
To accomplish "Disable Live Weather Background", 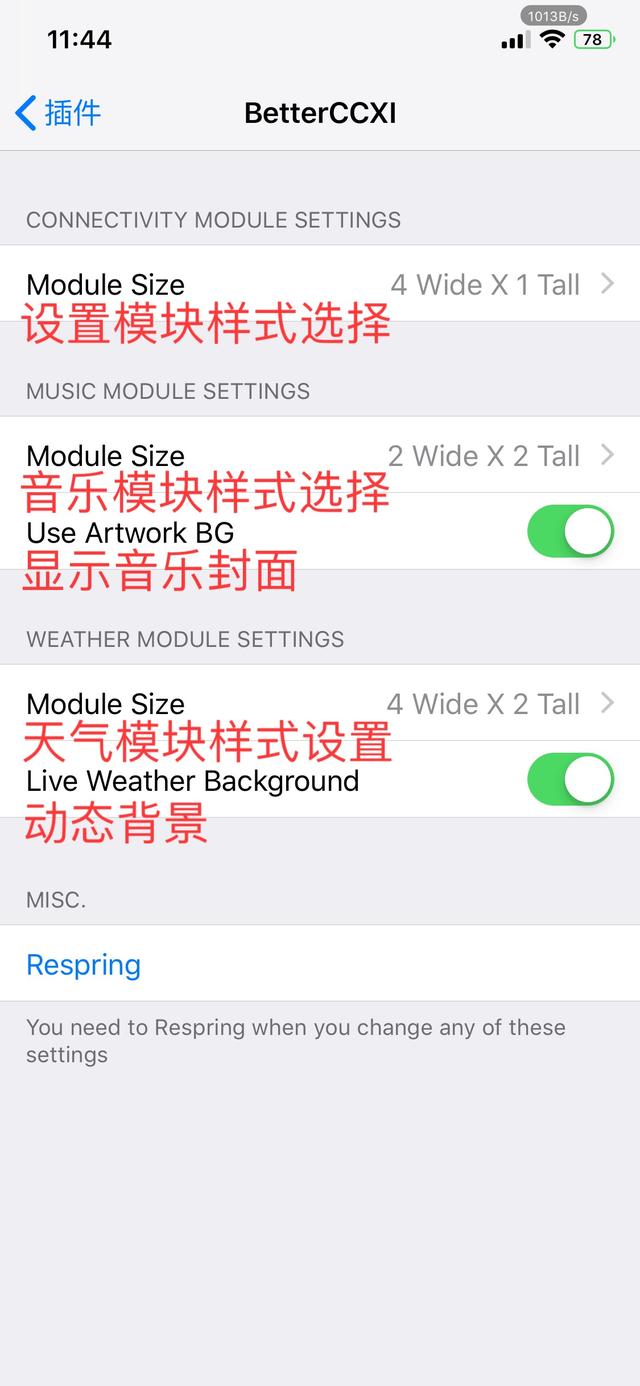I will [570, 780].
